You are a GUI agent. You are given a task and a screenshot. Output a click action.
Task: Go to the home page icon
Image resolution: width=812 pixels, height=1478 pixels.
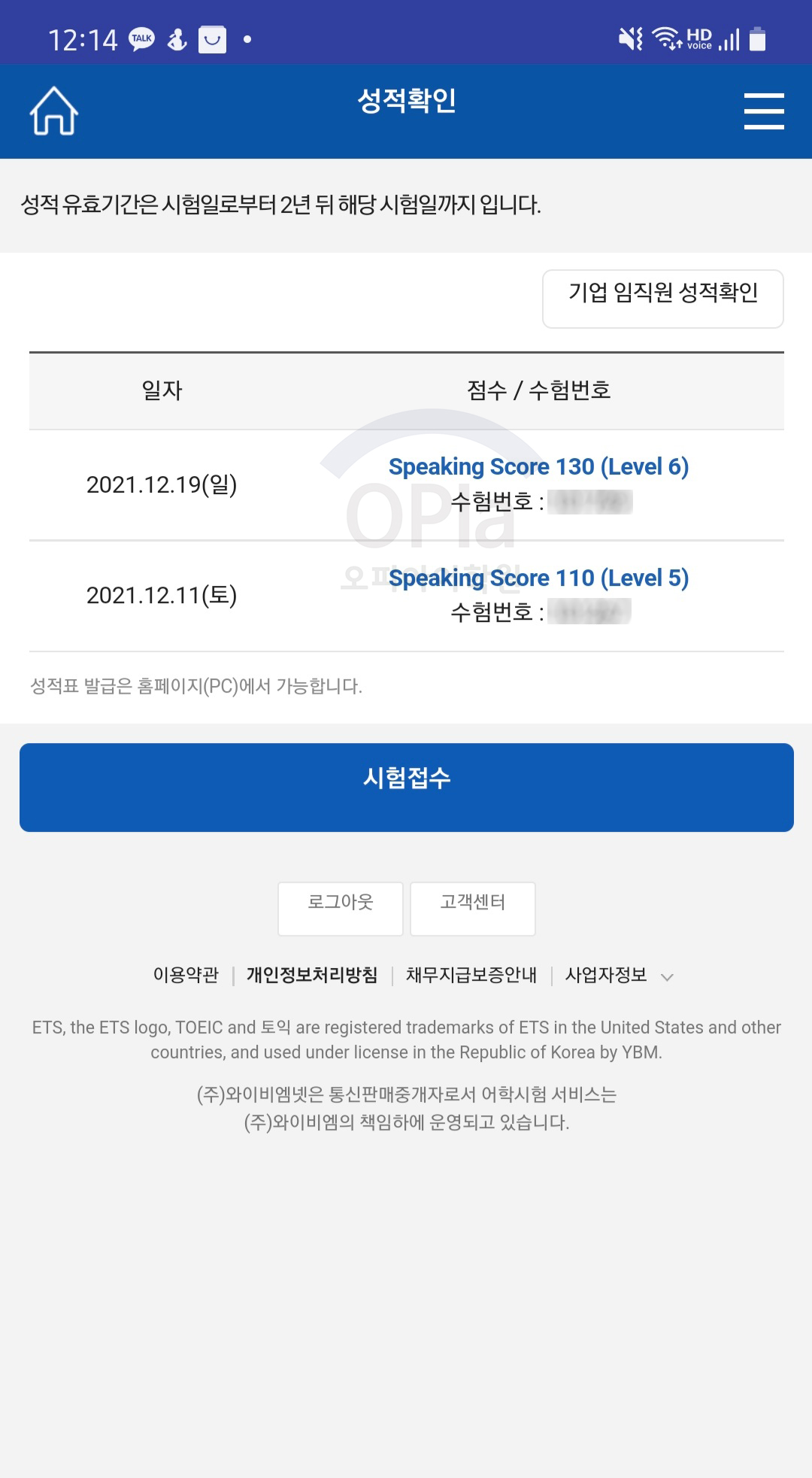click(53, 111)
